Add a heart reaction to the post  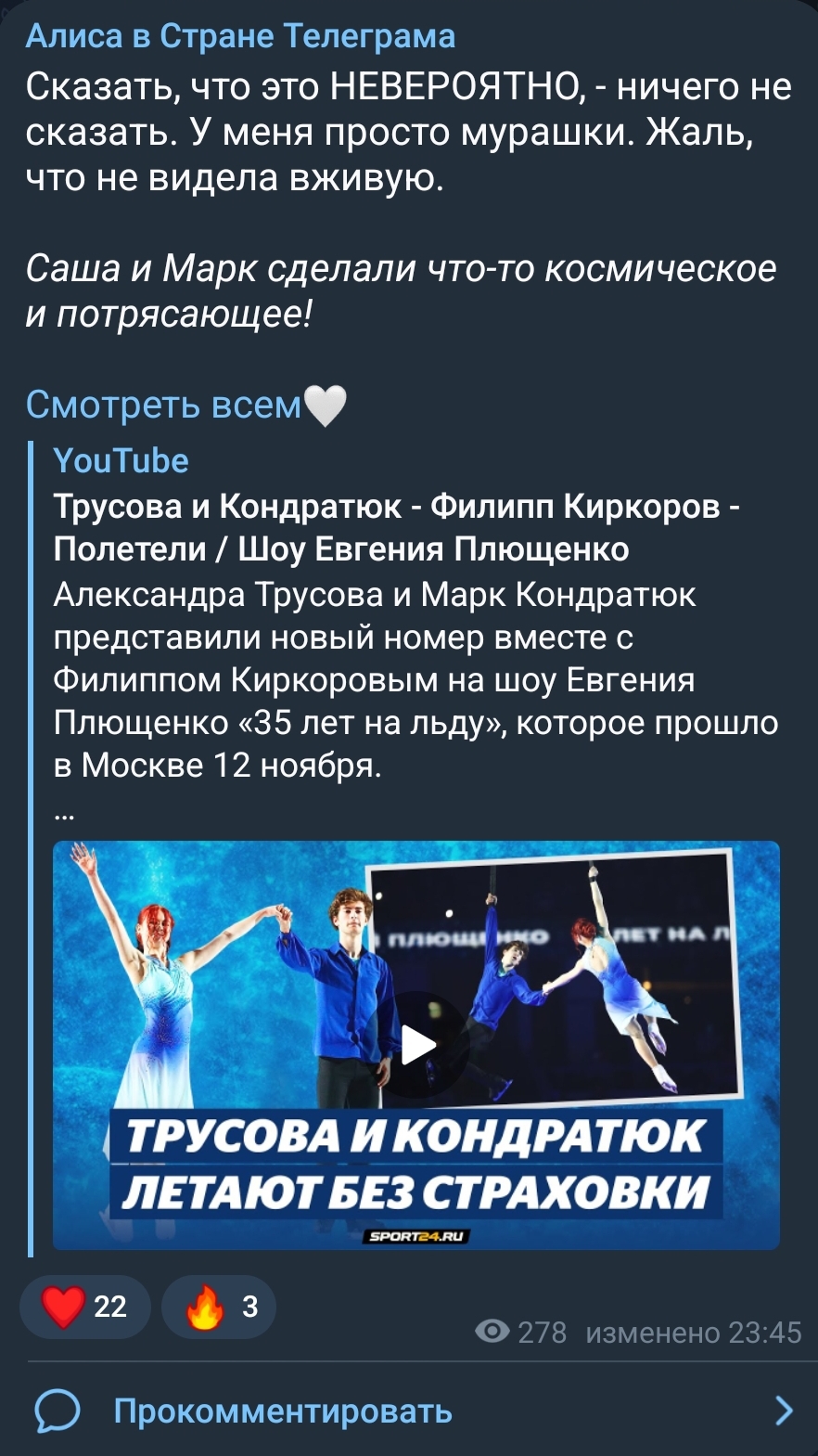coord(84,1307)
